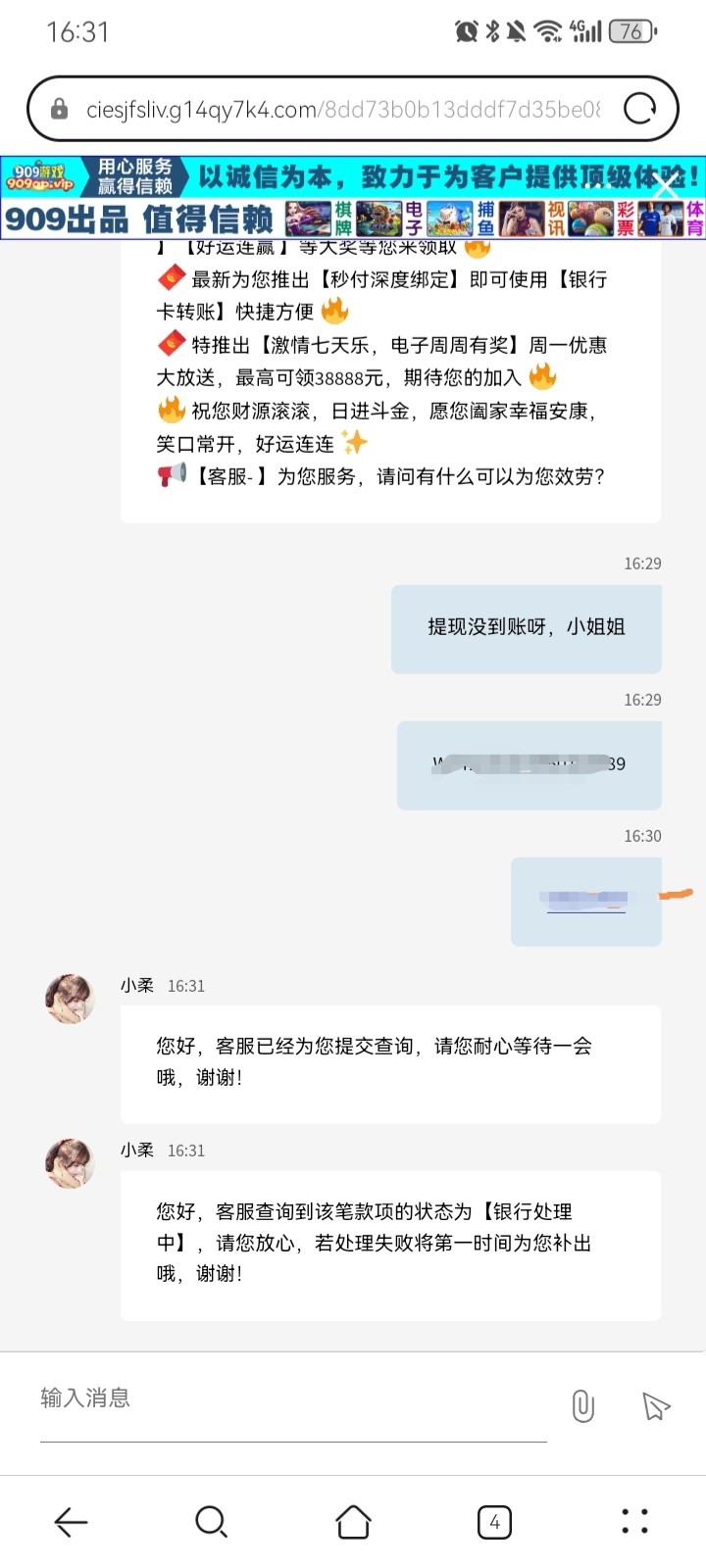Open the blurred link in the sent message
The height and width of the screenshot is (1568, 706).
pyautogui.click(x=586, y=899)
